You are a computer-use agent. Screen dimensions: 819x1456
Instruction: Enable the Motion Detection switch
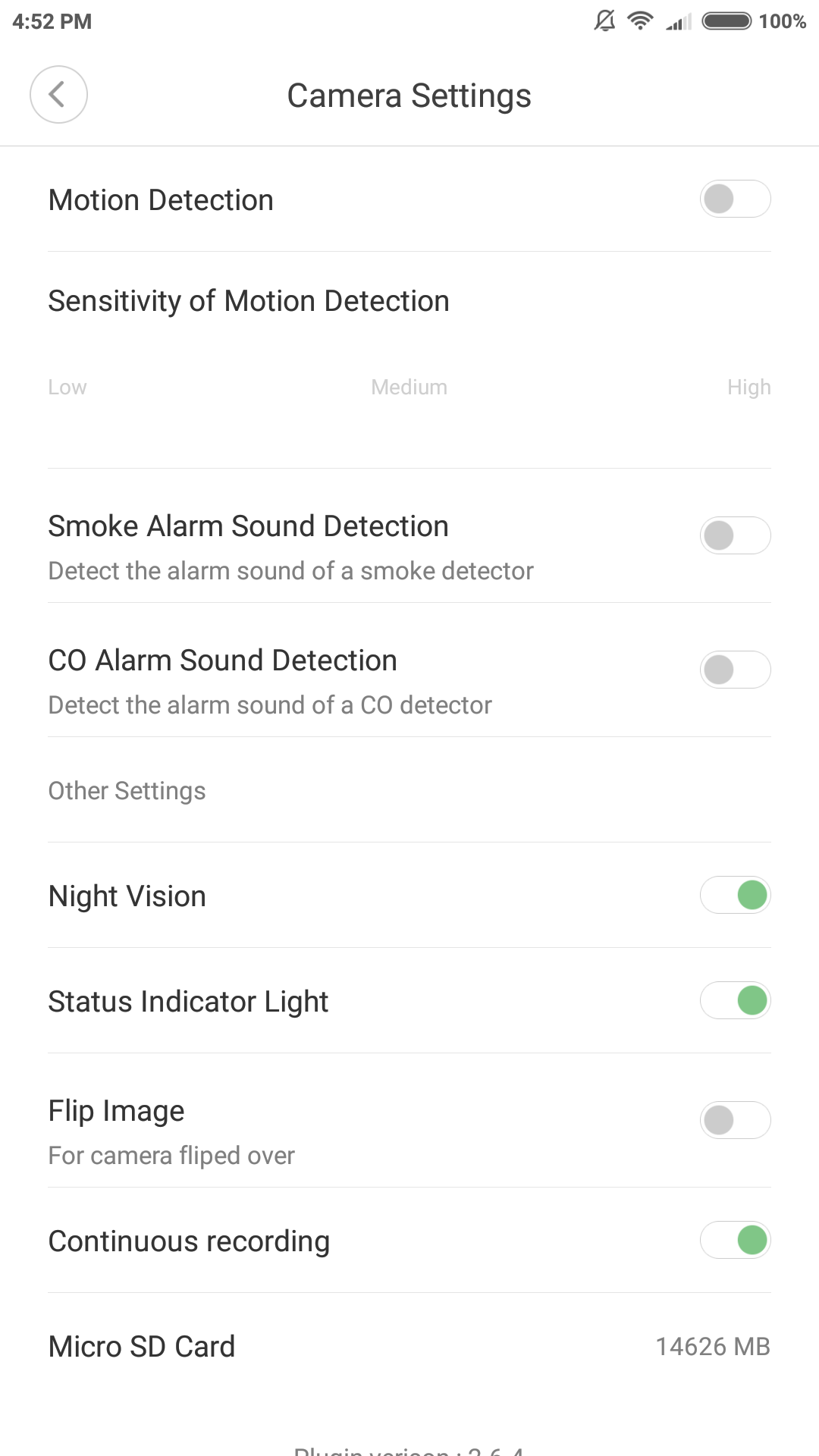[735, 199]
